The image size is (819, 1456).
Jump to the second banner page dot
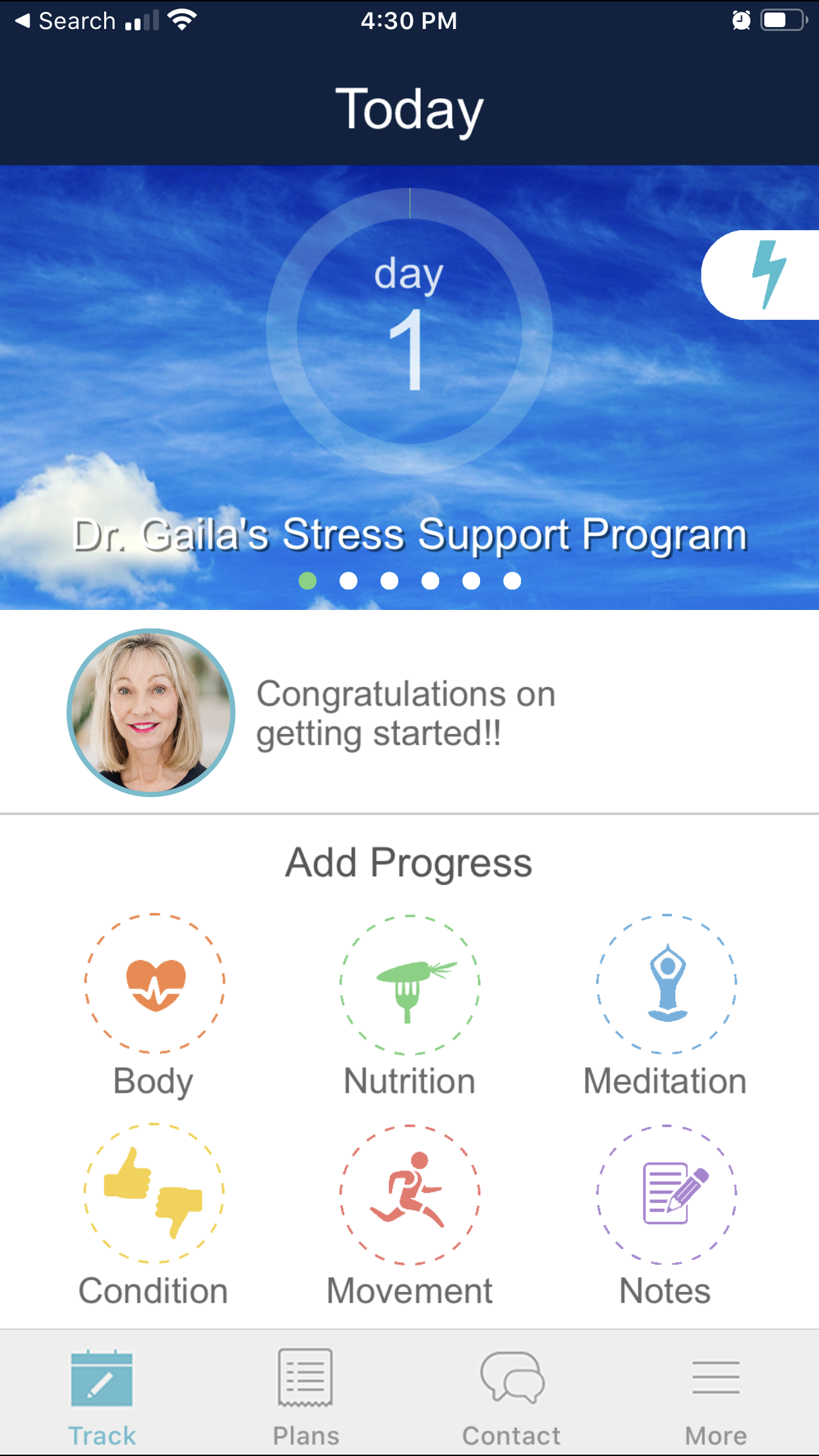348,581
